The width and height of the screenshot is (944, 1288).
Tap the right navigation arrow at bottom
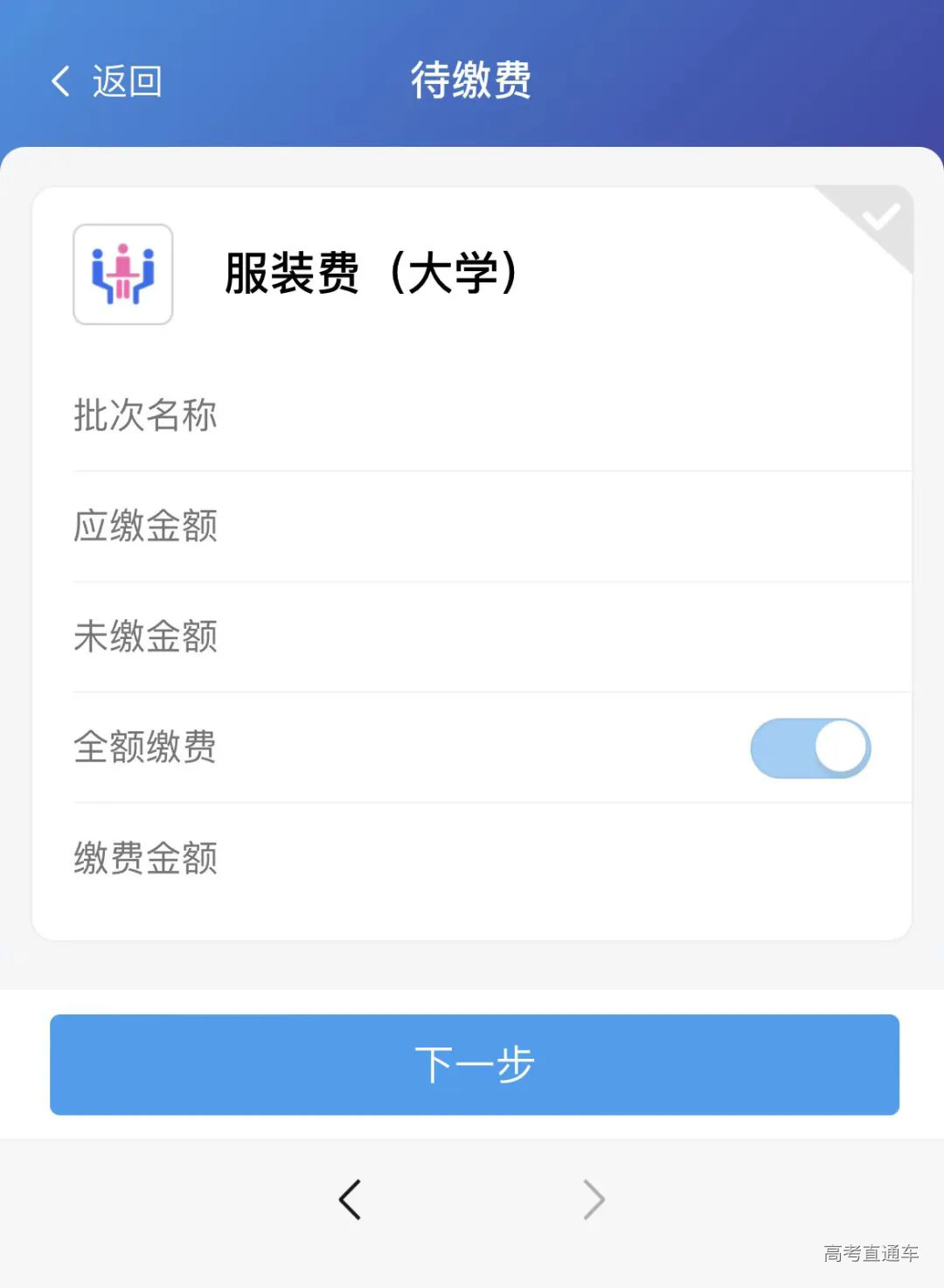(x=593, y=1200)
